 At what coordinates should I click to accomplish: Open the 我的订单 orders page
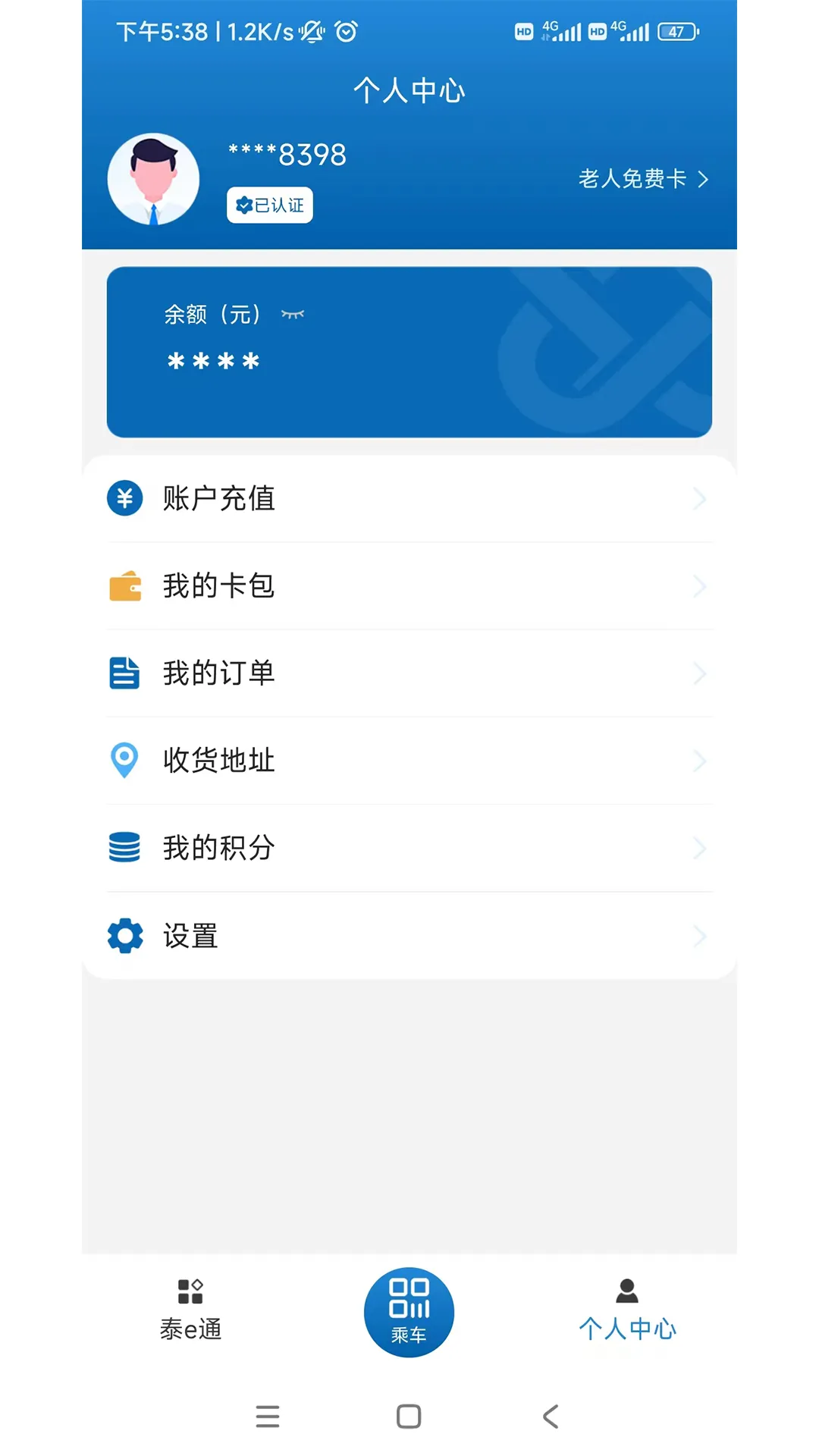tap(409, 673)
